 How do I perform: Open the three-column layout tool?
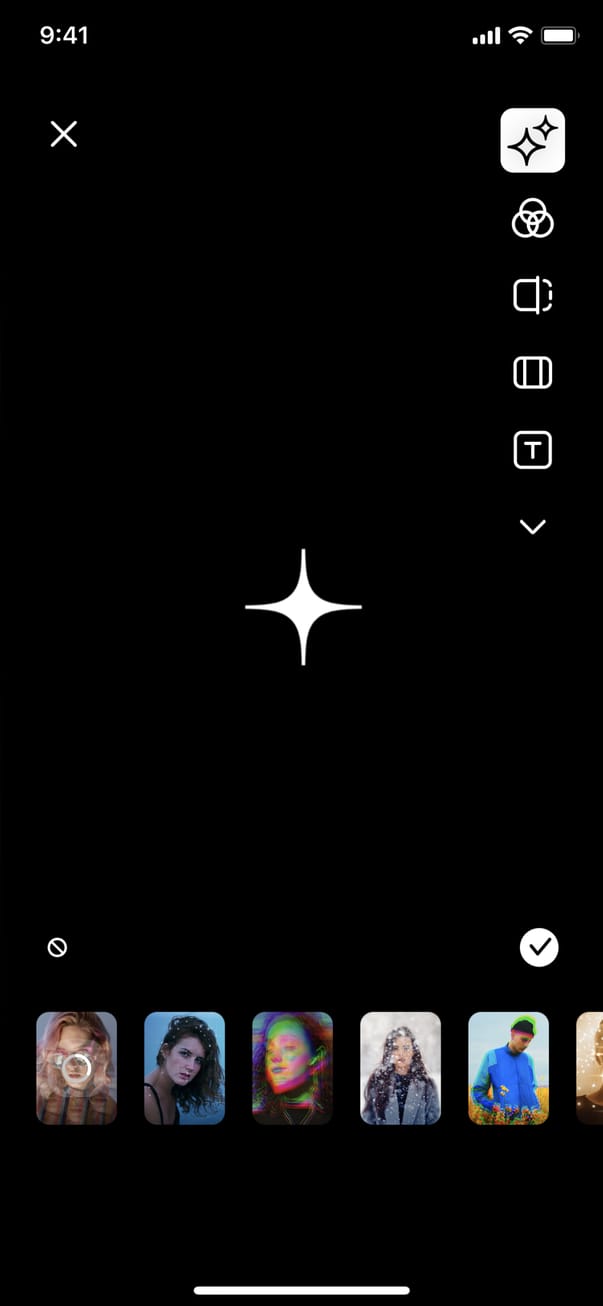(532, 373)
